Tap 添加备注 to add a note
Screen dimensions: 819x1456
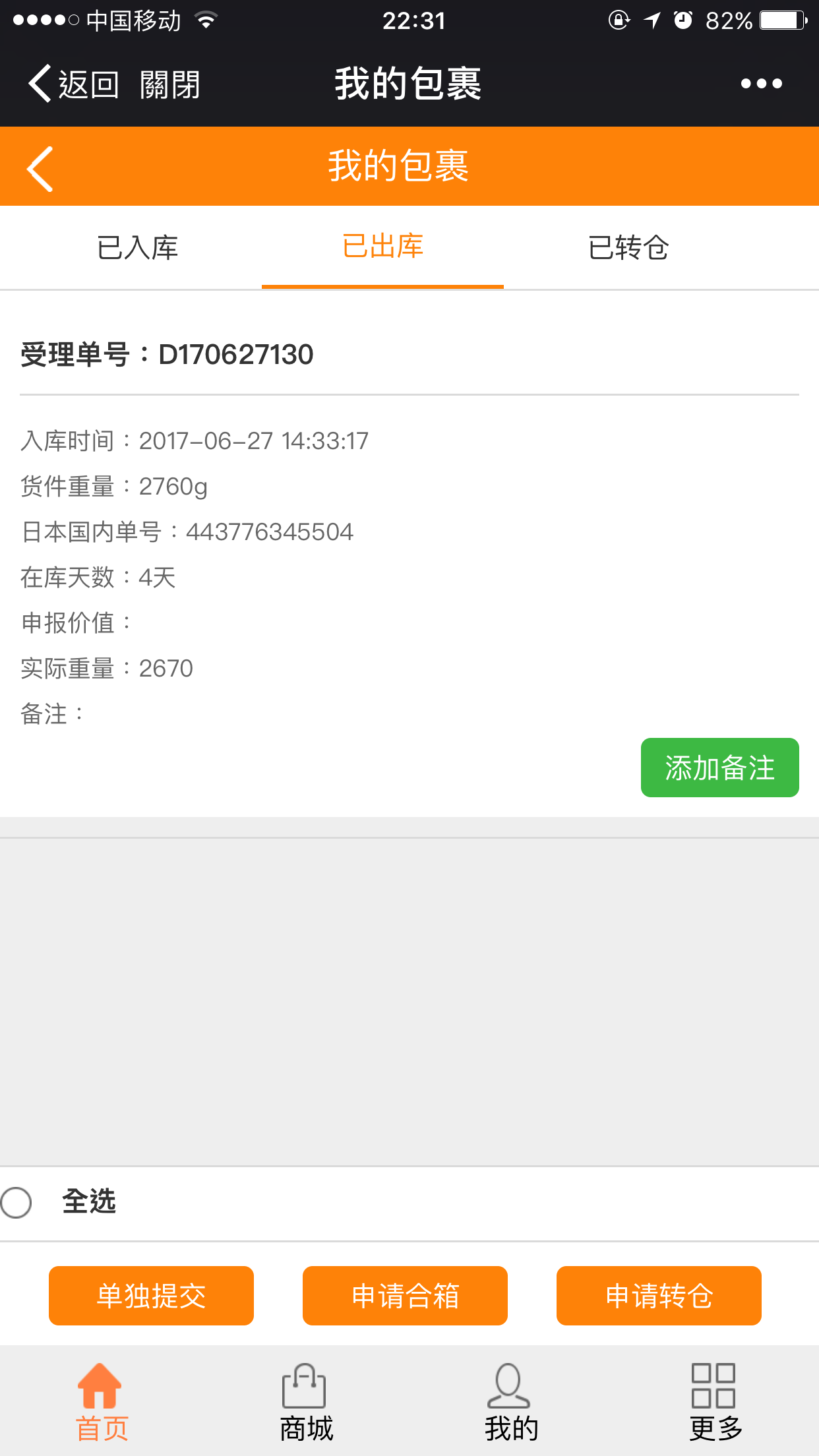point(719,768)
